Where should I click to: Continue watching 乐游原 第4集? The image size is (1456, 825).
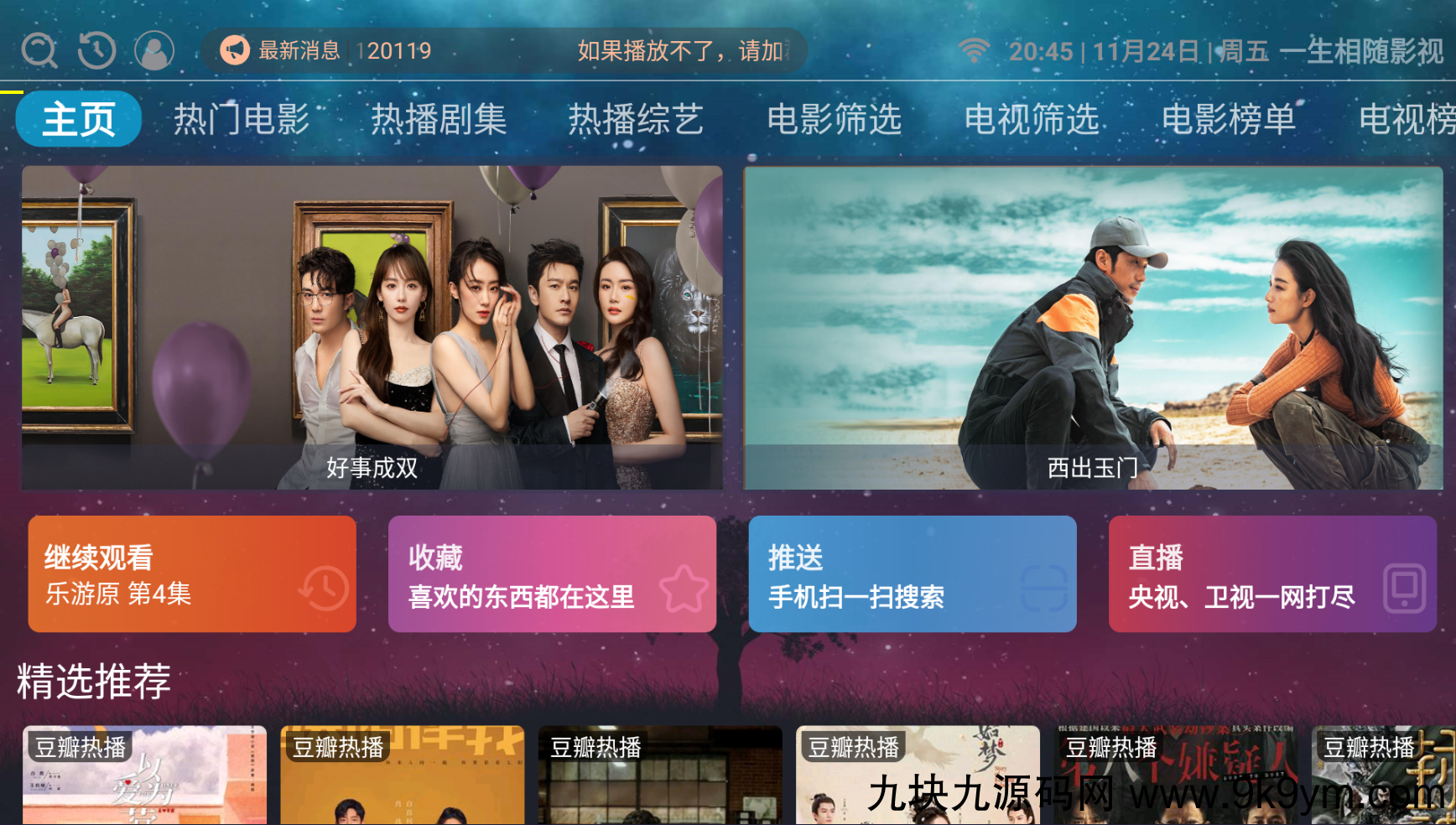click(192, 574)
